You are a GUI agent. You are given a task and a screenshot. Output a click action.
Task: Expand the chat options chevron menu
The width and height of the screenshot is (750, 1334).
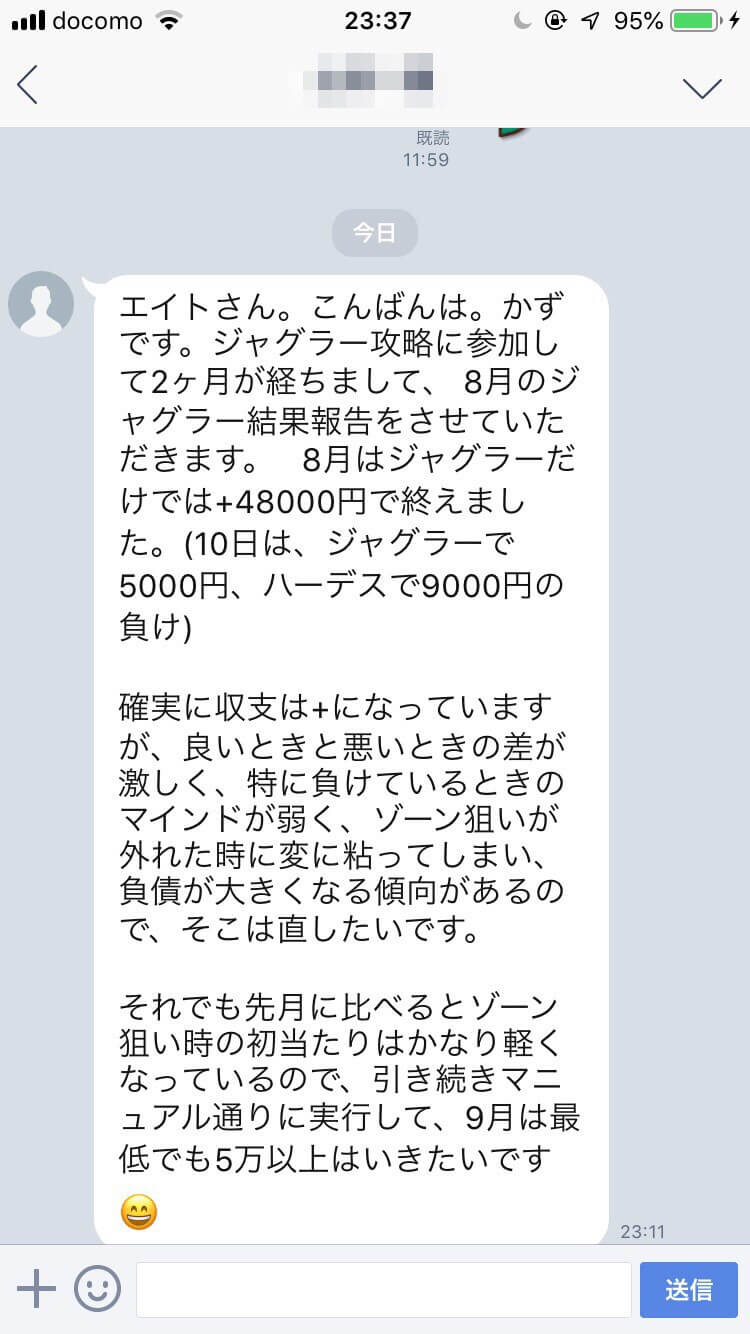[702, 87]
